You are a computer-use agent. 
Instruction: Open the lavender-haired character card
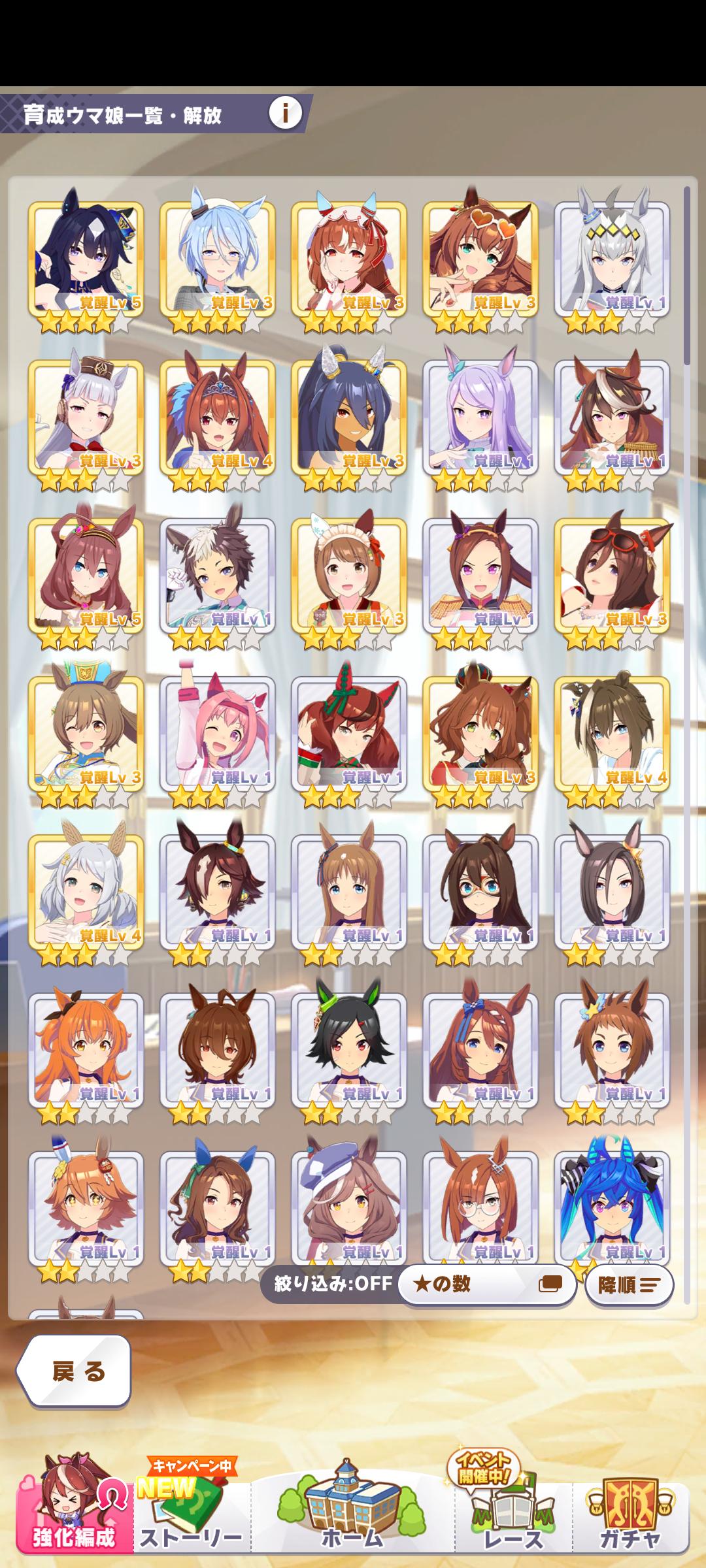[480, 417]
